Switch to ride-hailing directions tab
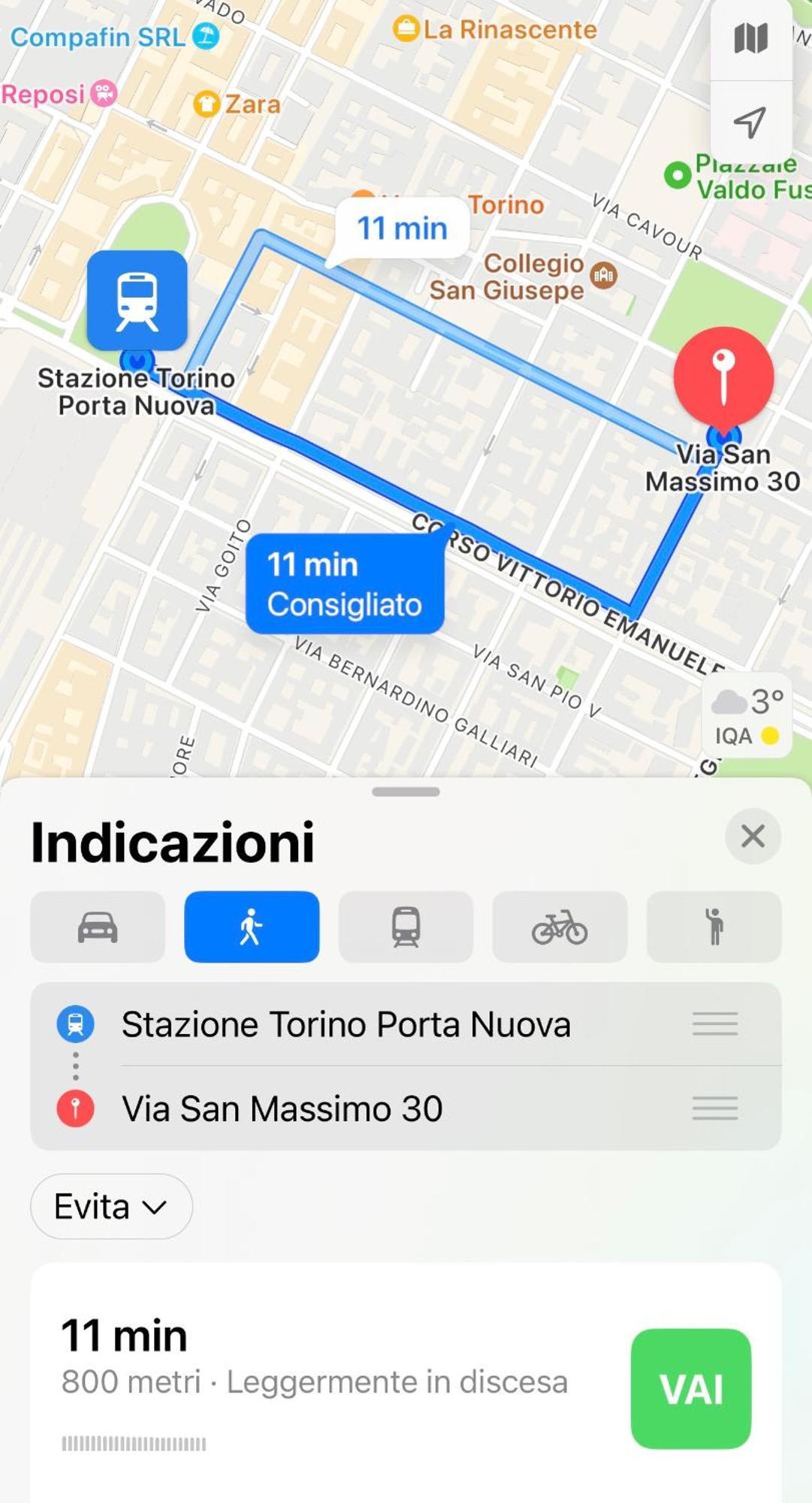 click(x=714, y=927)
